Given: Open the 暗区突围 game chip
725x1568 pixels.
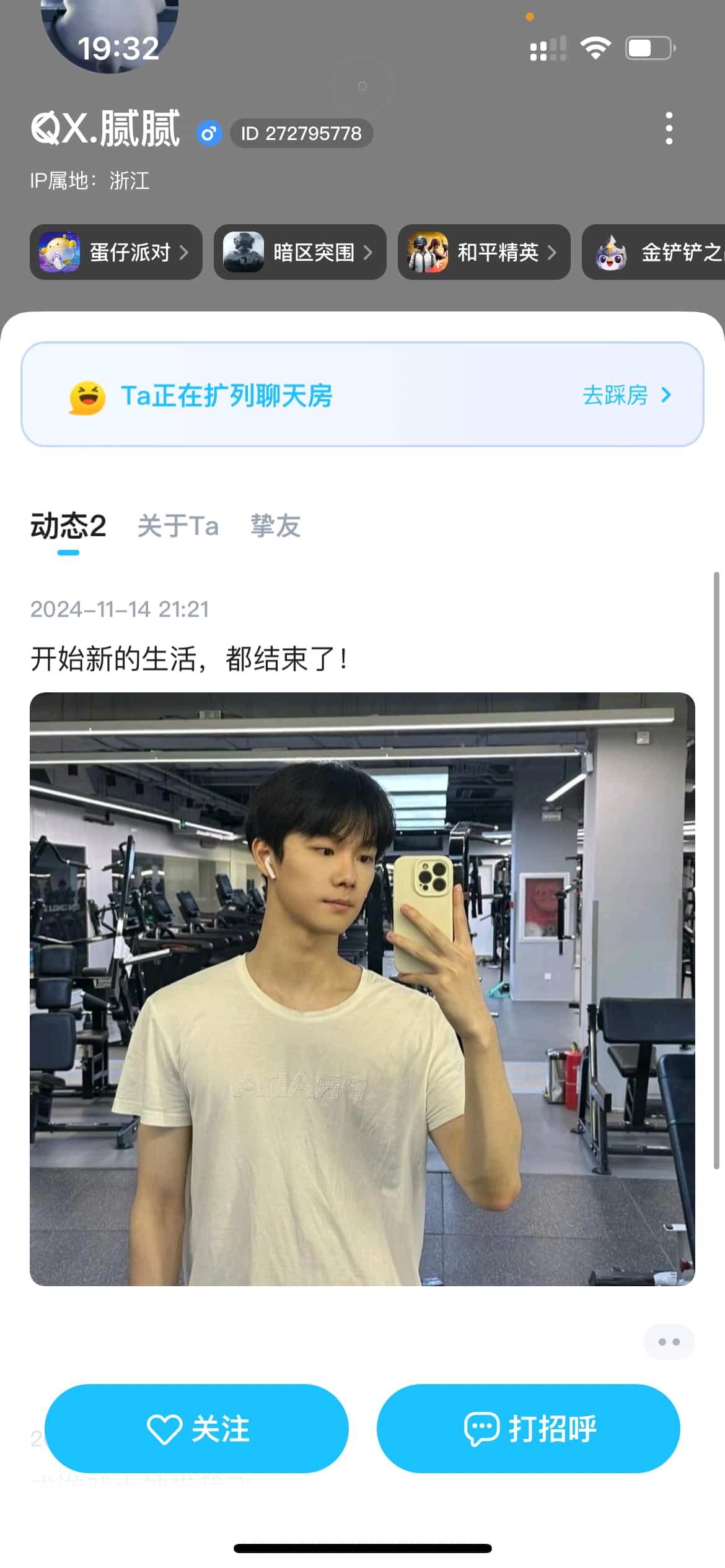Looking at the screenshot, I should [x=300, y=252].
